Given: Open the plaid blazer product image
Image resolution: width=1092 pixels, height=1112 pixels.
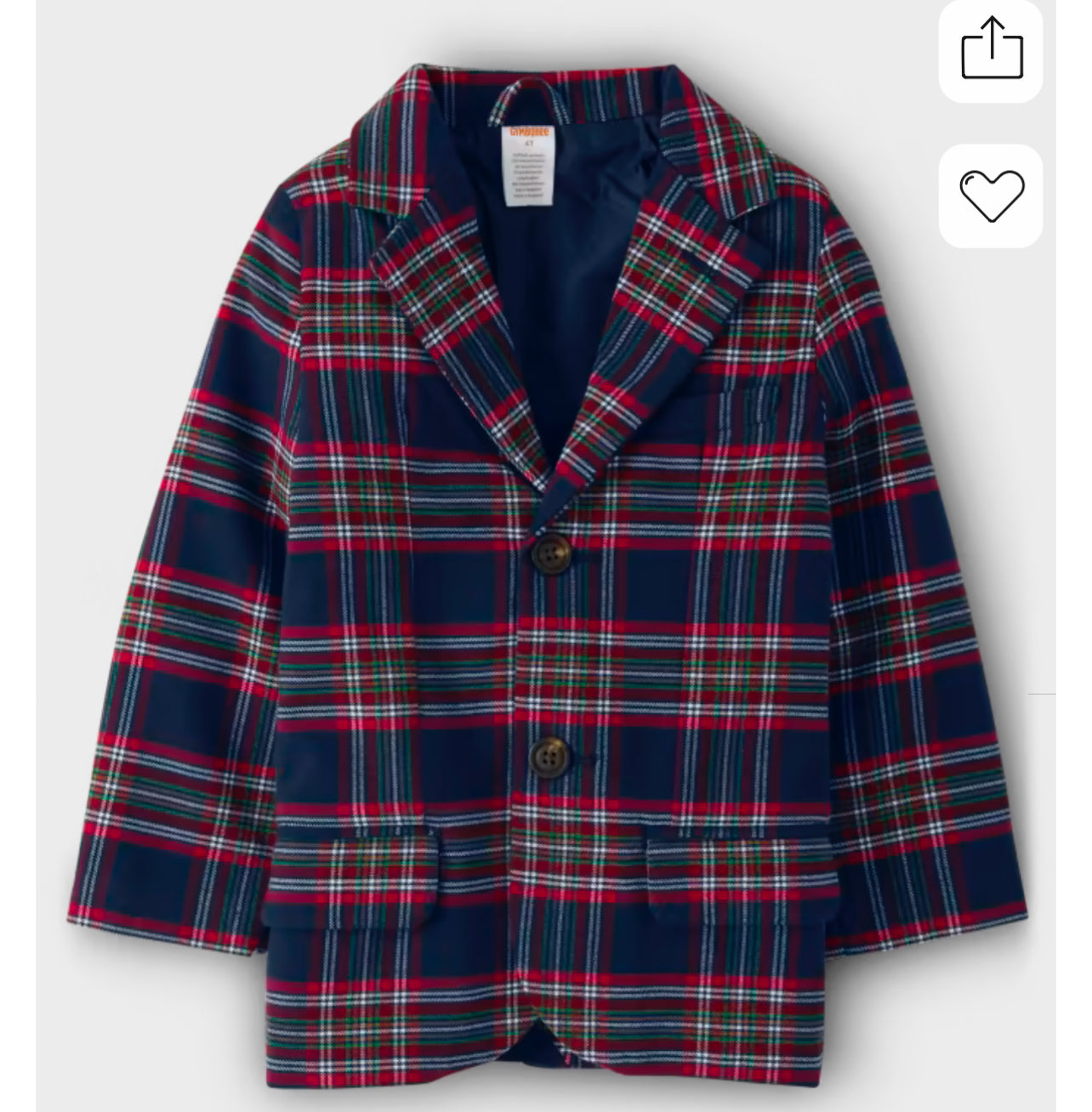Looking at the screenshot, I should tap(544, 578).
